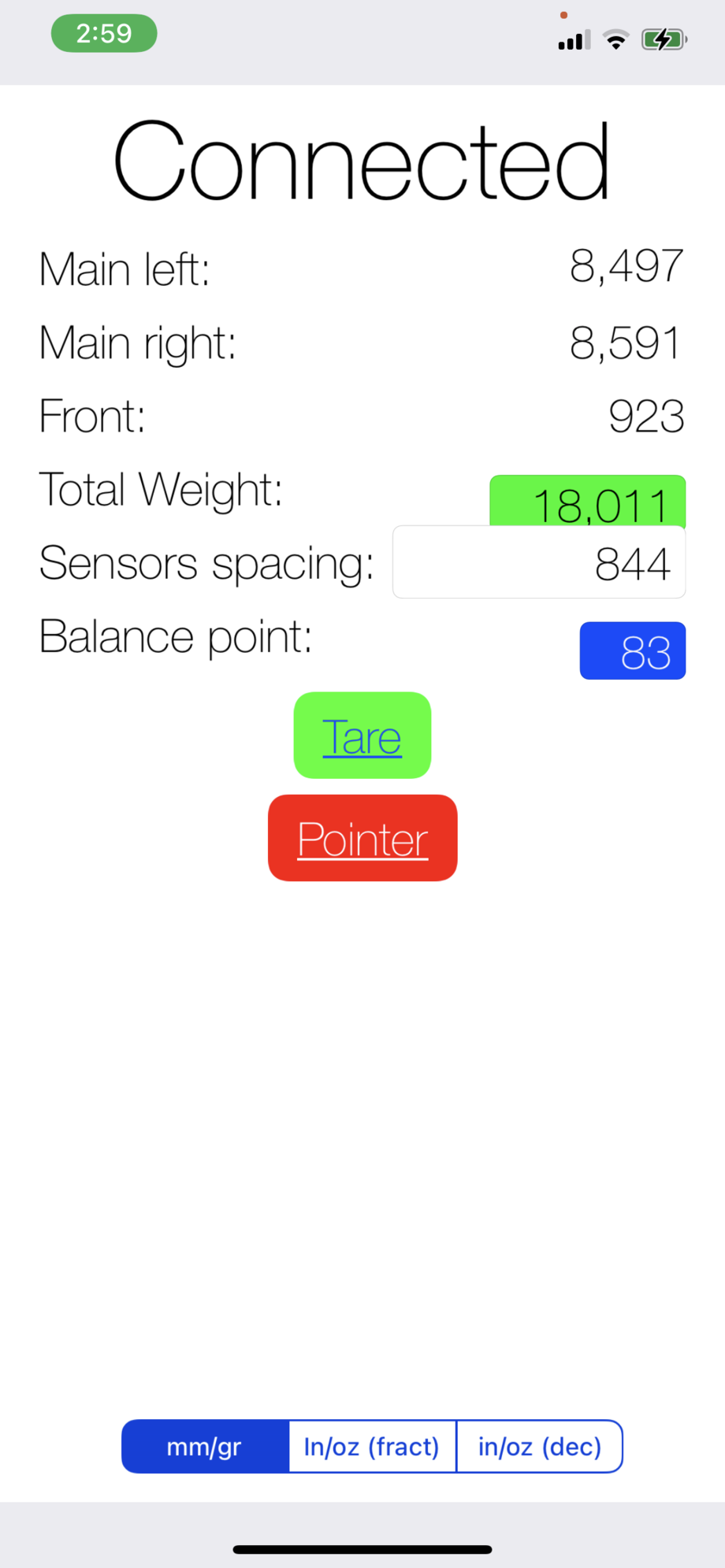Edit the Sensors spacing field
This screenshot has height=1568, width=725.
[539, 562]
